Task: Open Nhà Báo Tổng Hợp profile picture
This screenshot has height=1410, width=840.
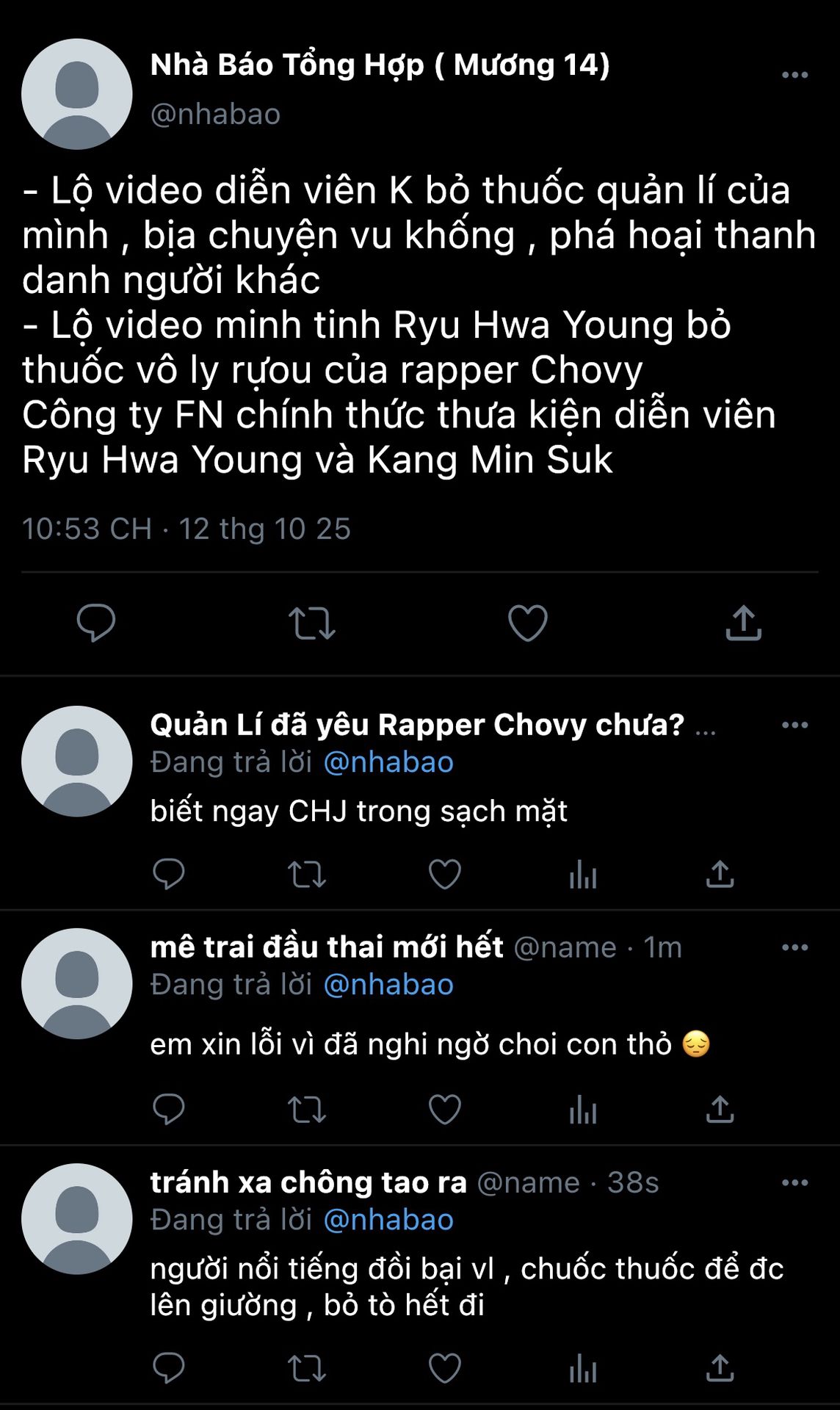Action: [x=77, y=94]
